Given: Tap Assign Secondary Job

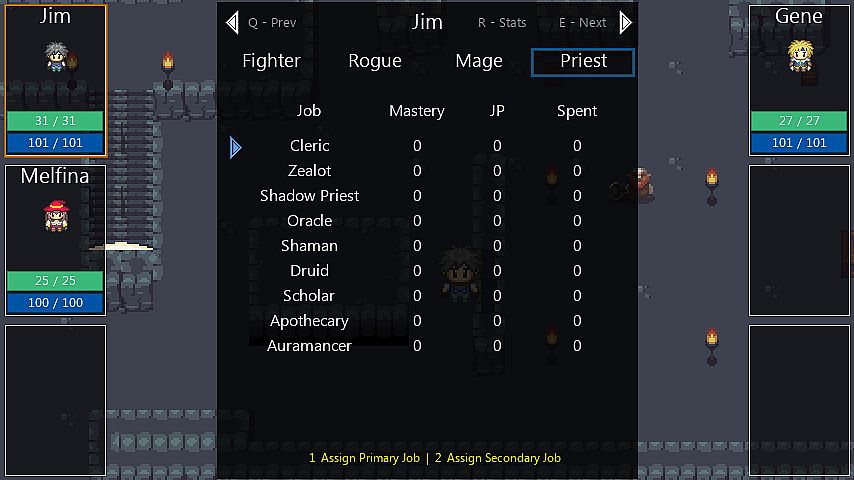Looking at the screenshot, I should click(x=498, y=458).
